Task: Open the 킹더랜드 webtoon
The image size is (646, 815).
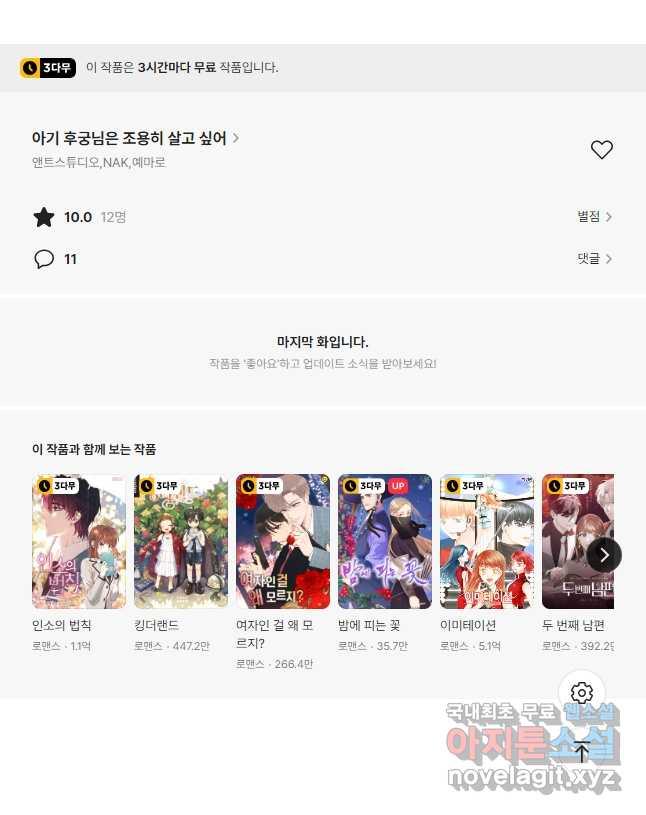Action: coord(181,541)
